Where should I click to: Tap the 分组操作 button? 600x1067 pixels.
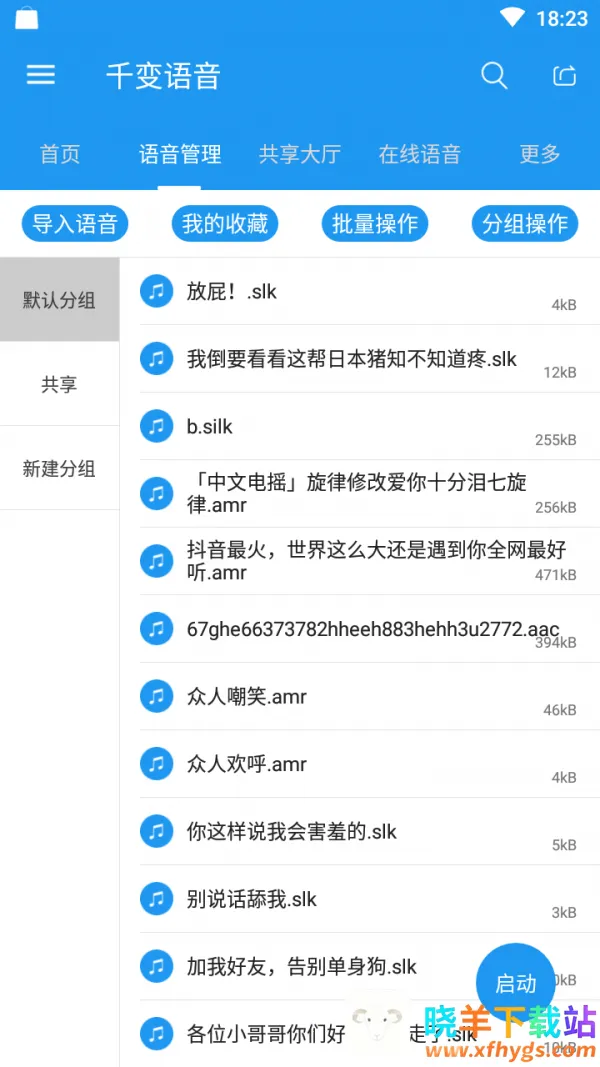(525, 224)
